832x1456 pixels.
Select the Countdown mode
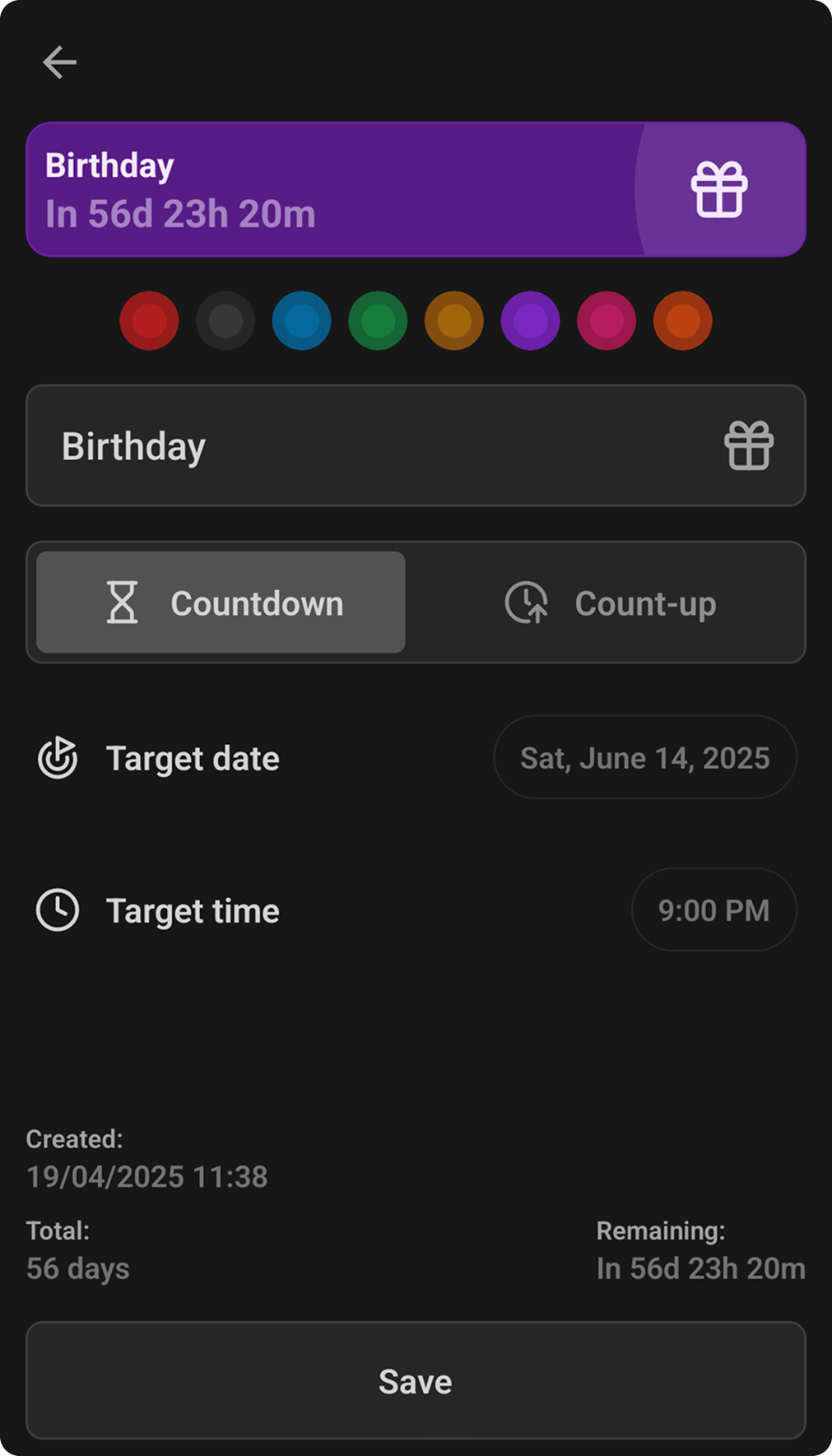(219, 602)
